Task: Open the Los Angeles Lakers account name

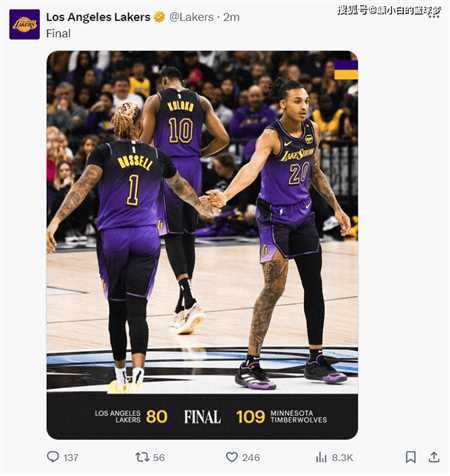Action: click(x=98, y=17)
